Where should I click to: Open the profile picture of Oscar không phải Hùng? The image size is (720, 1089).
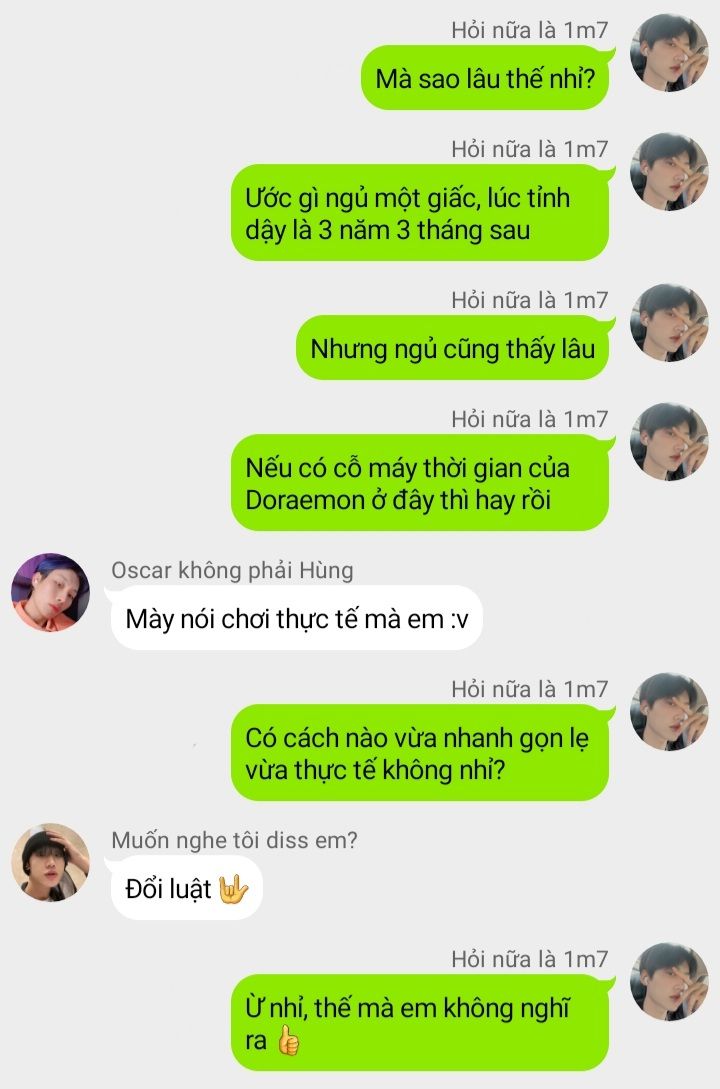50,592
